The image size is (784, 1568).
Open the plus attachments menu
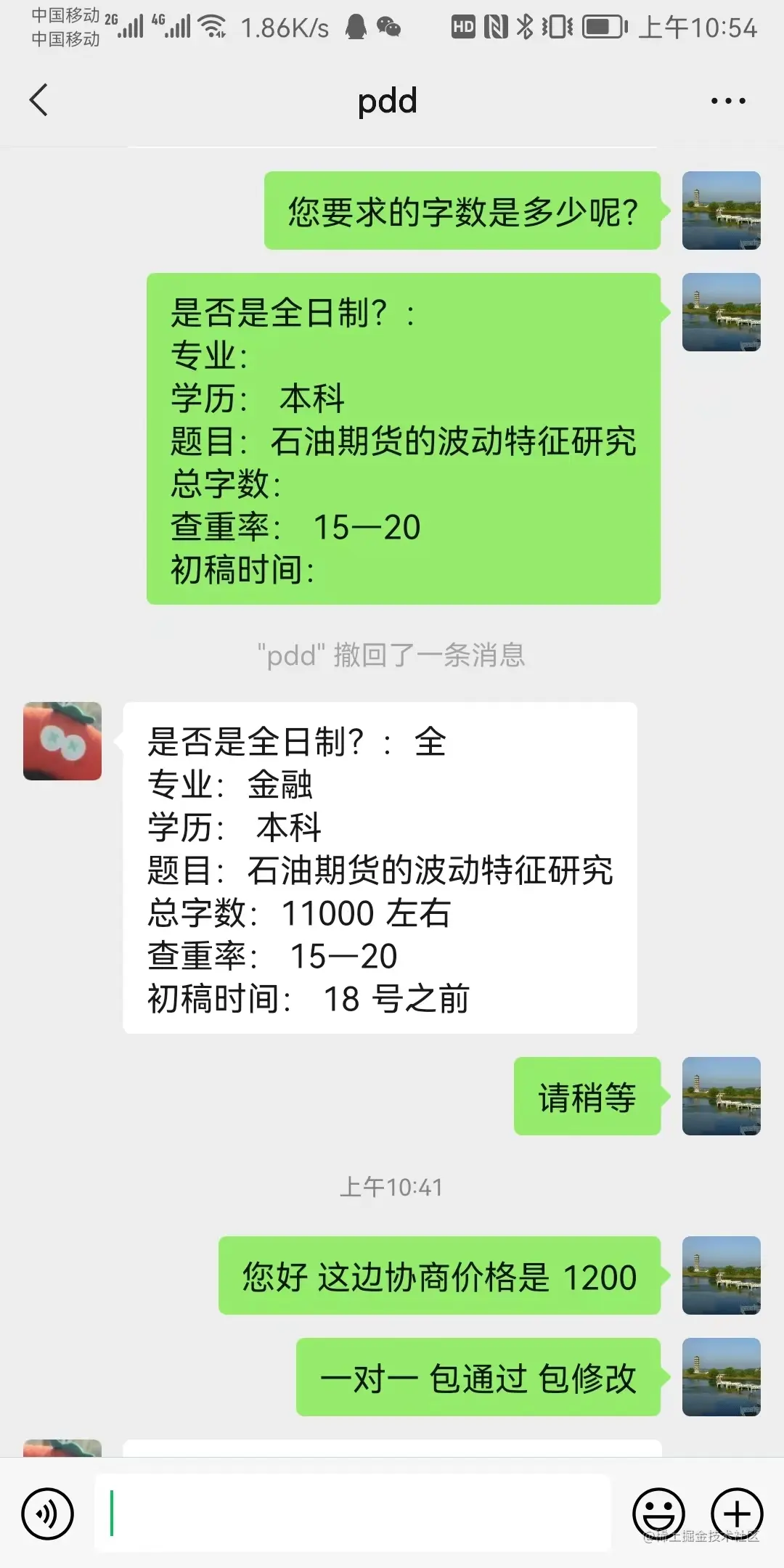pyautogui.click(x=737, y=1514)
